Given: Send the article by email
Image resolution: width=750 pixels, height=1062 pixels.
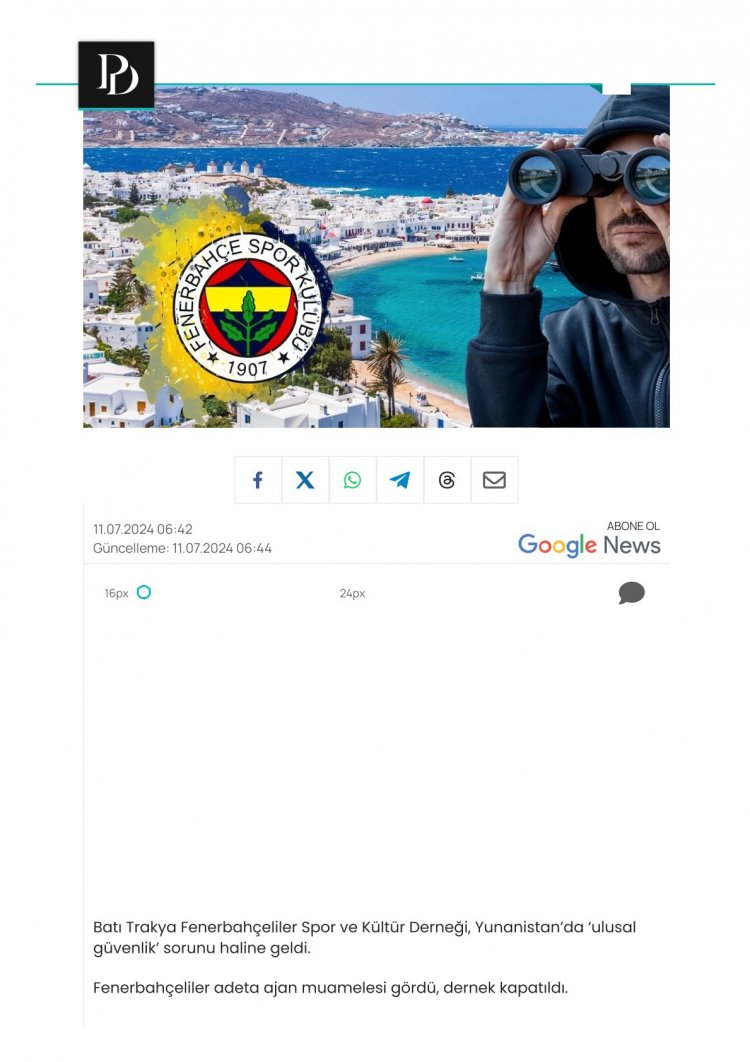Looking at the screenshot, I should (494, 480).
